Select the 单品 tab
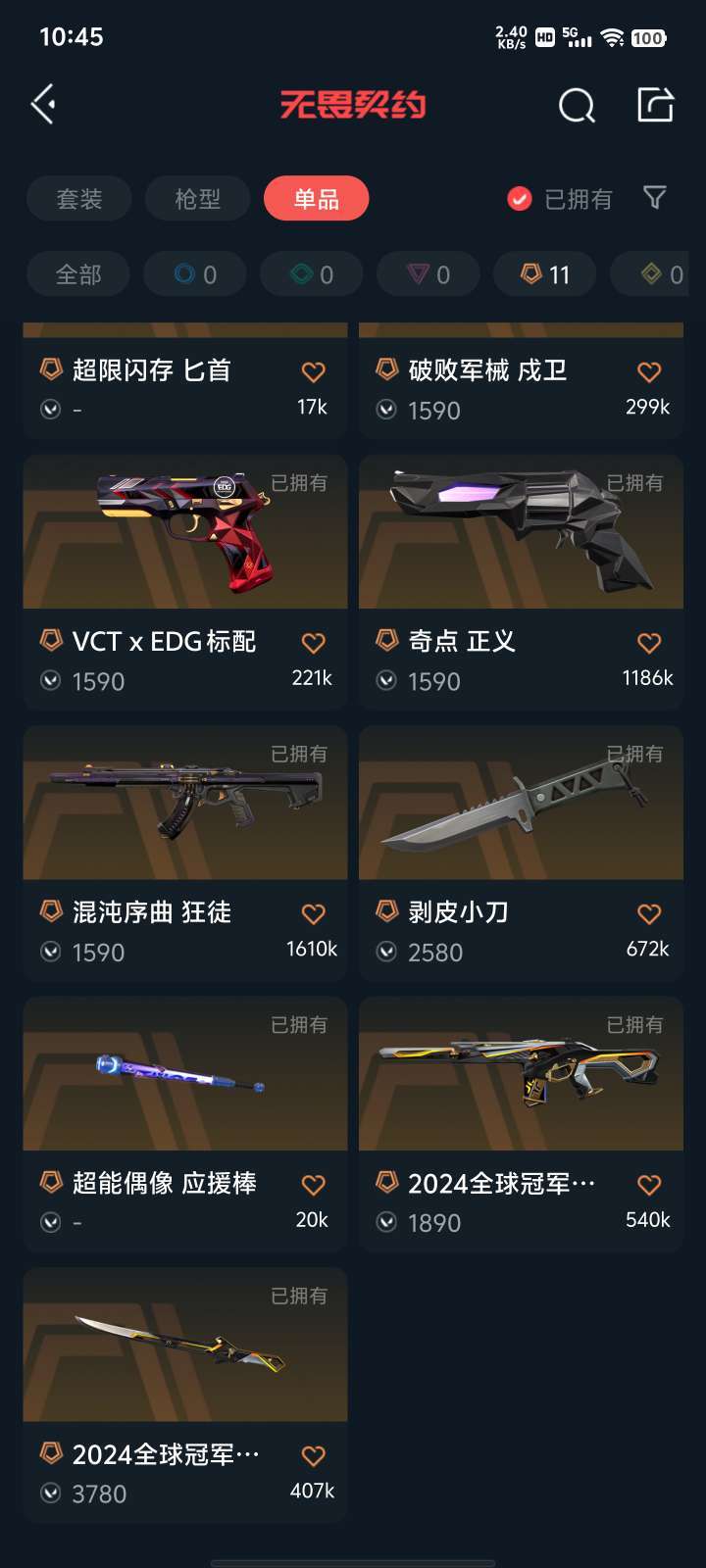Viewport: 706px width, 1568px height. pyautogui.click(x=316, y=199)
